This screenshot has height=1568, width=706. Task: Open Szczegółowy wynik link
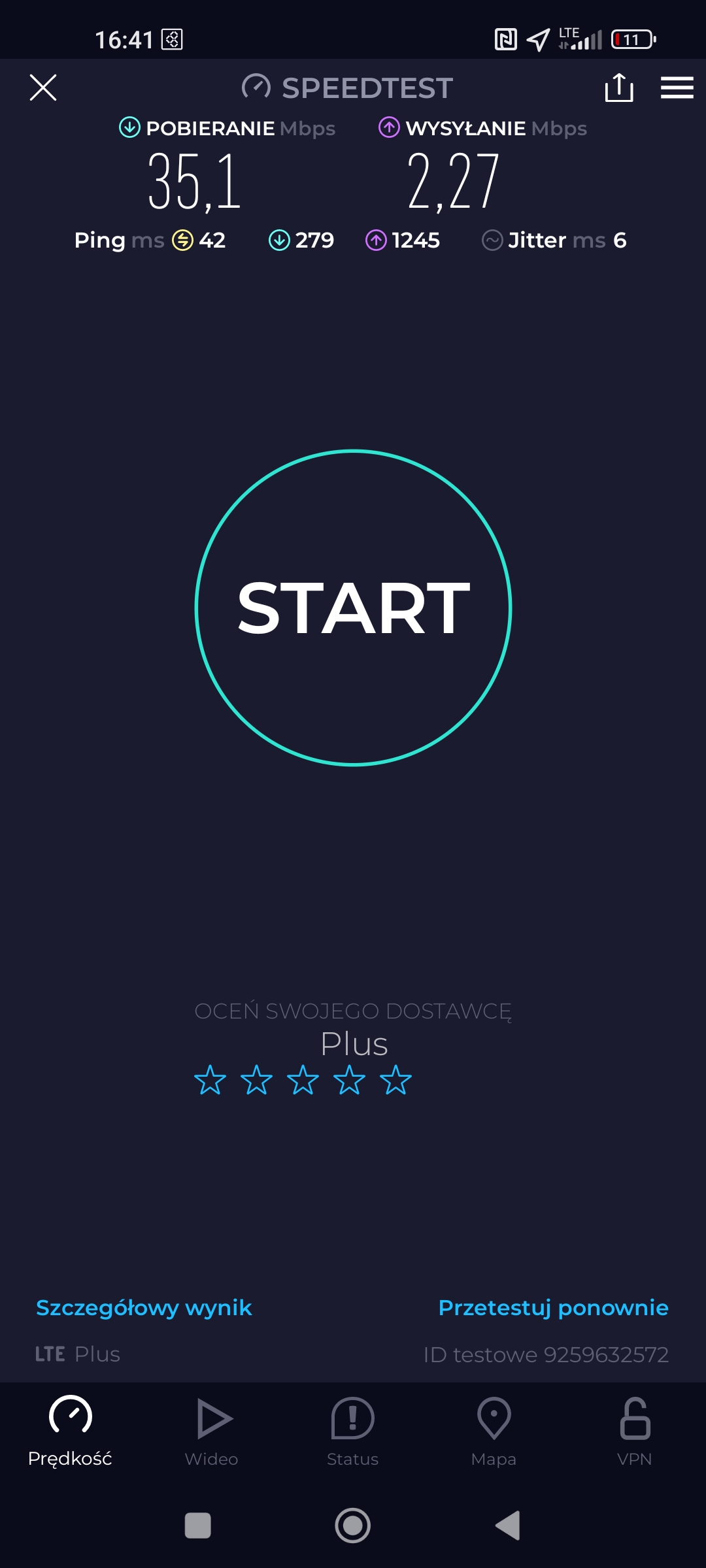(144, 1307)
